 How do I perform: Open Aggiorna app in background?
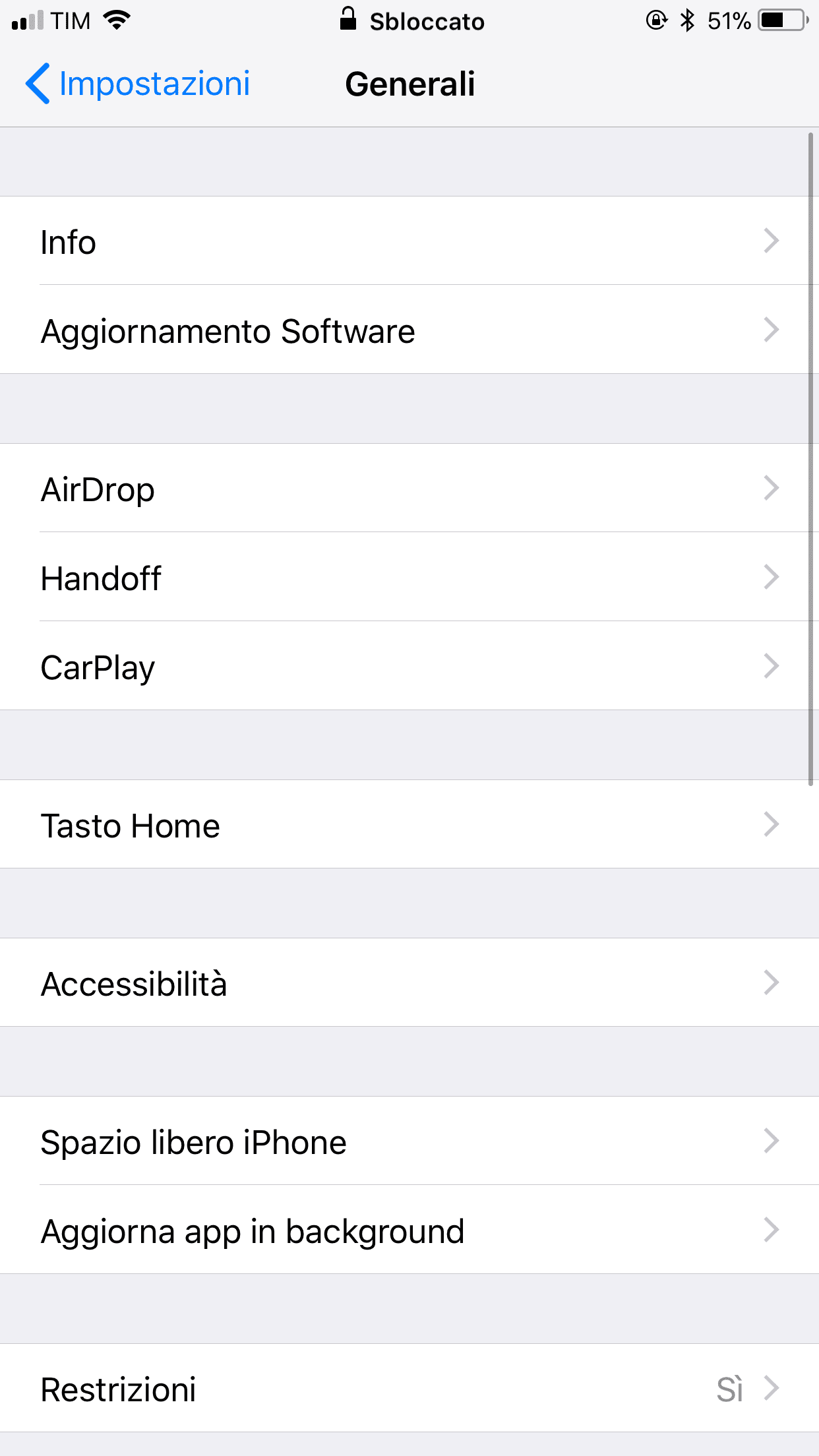point(409,1230)
